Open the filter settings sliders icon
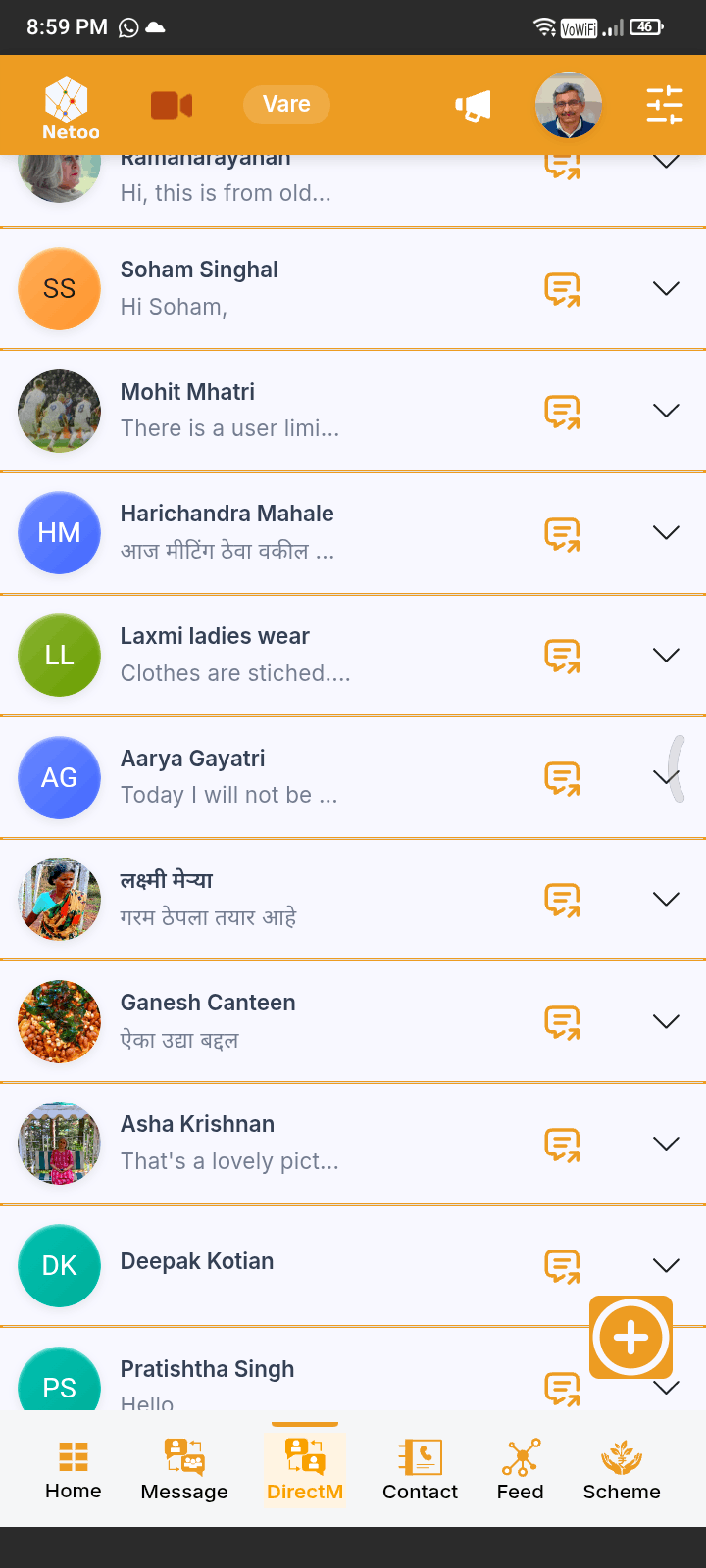 pyautogui.click(x=665, y=105)
